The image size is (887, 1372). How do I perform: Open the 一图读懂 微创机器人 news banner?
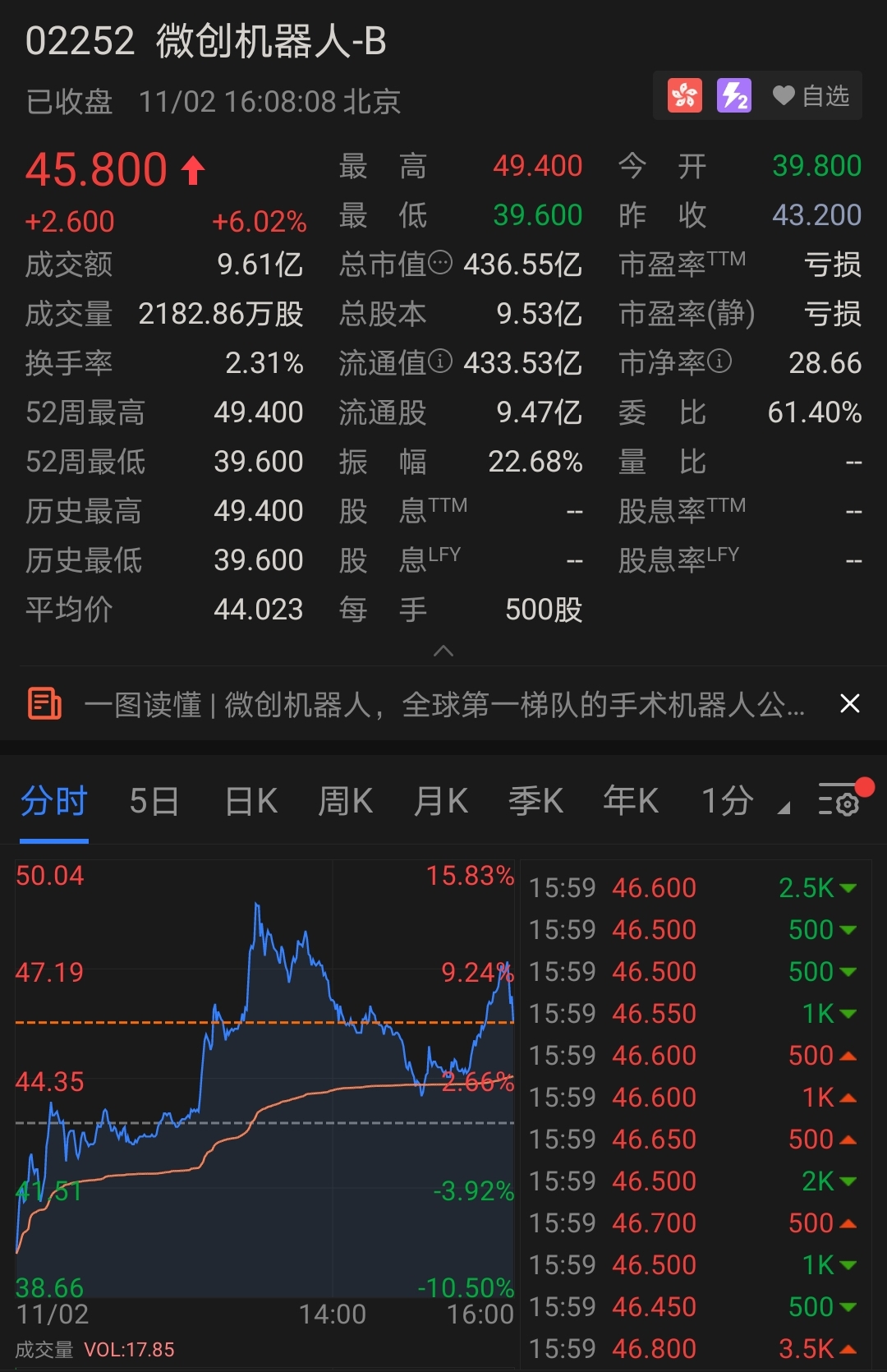(x=443, y=705)
